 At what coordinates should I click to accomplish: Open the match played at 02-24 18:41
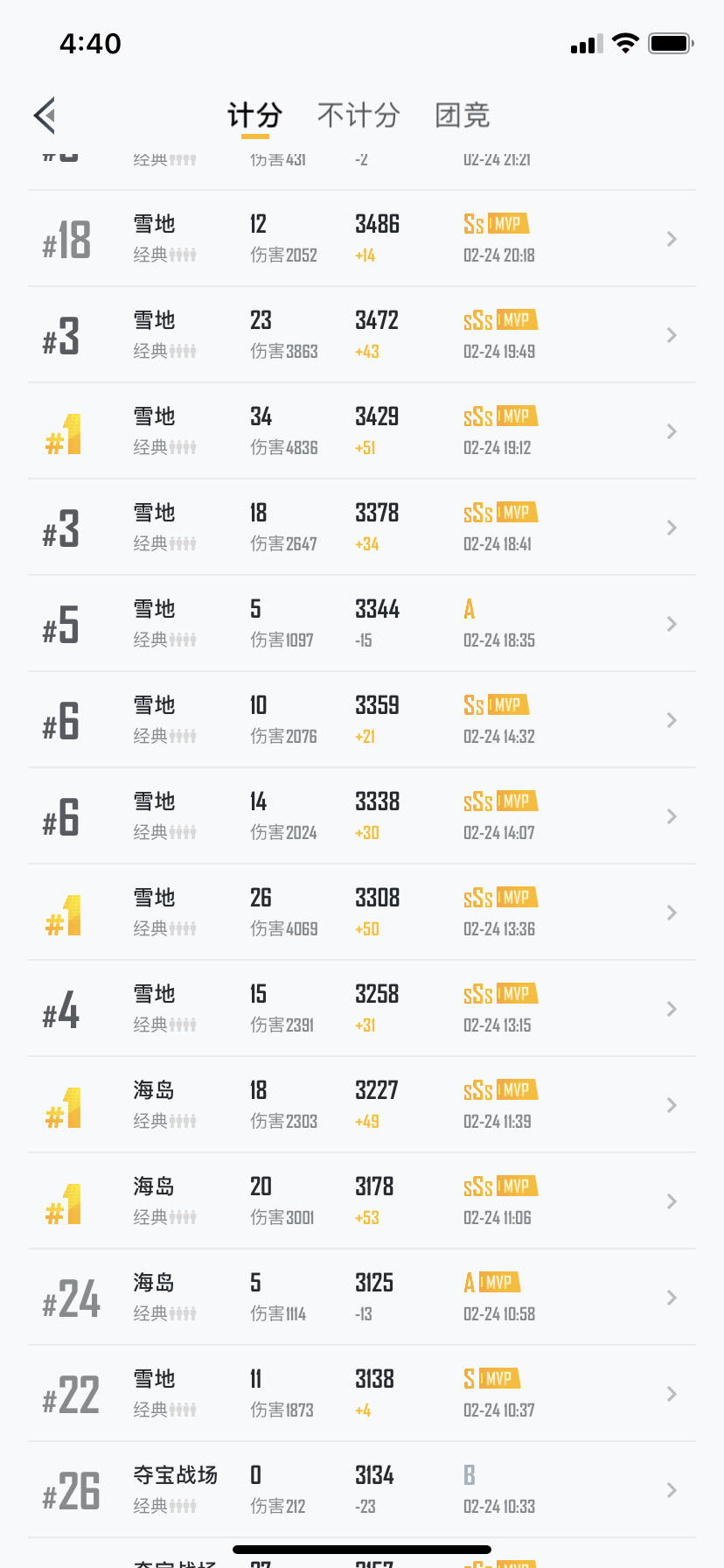[362, 528]
